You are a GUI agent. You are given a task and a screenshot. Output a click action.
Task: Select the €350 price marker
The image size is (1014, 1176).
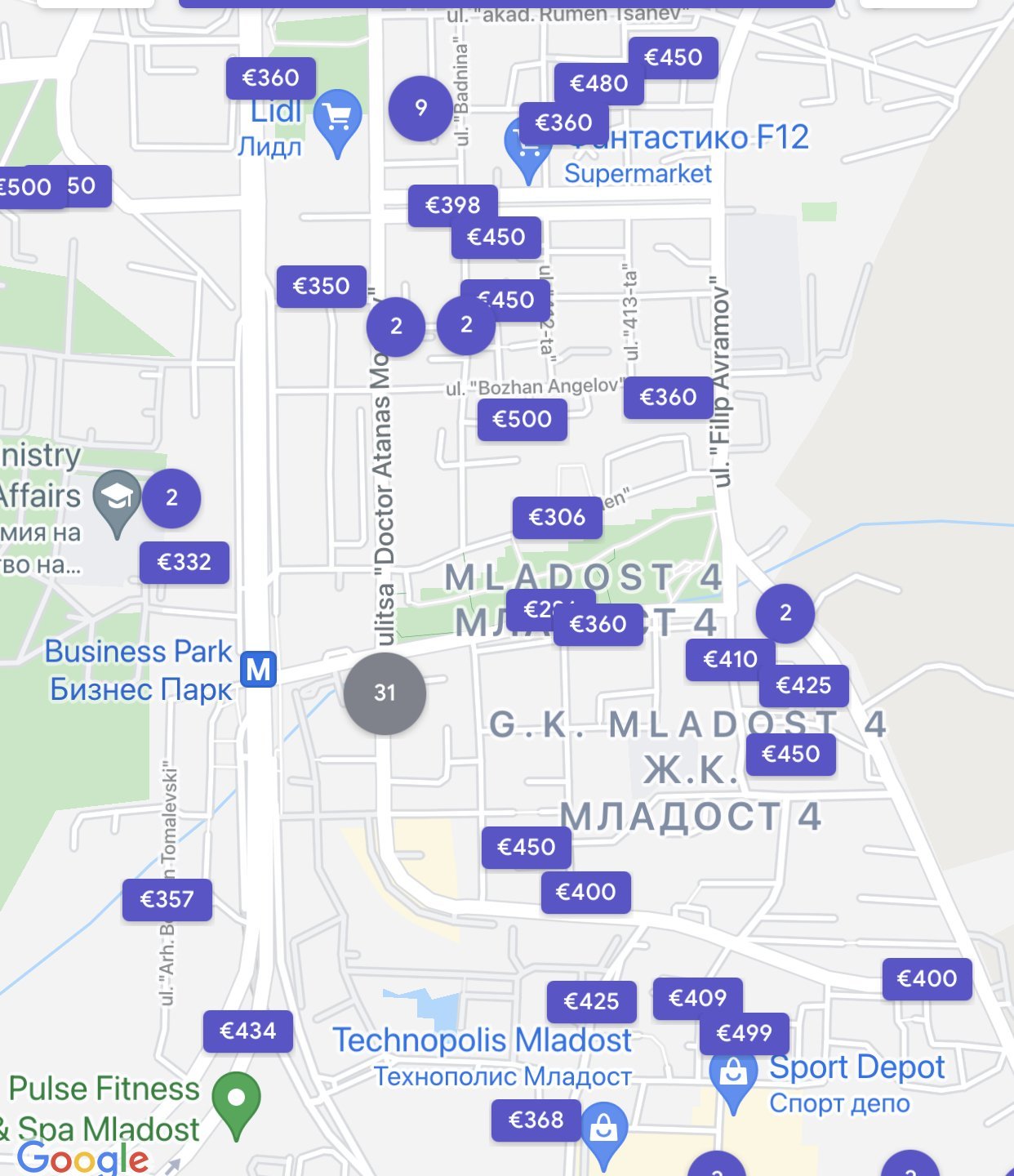pyautogui.click(x=321, y=286)
